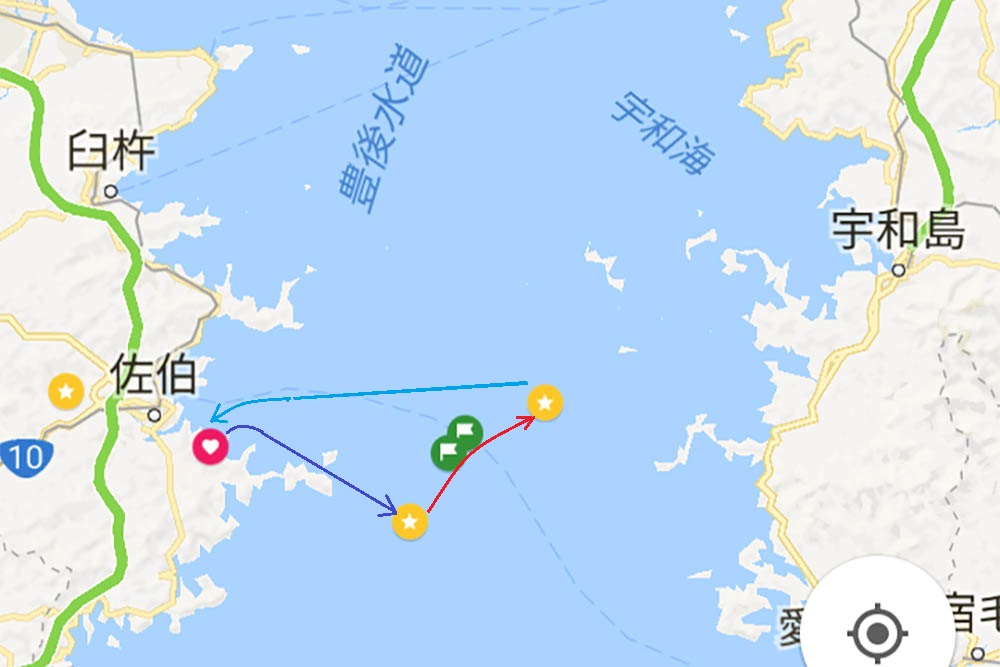Select the southernmost starred place in the sea
Screen dimensions: 1000x667
(x=410, y=521)
